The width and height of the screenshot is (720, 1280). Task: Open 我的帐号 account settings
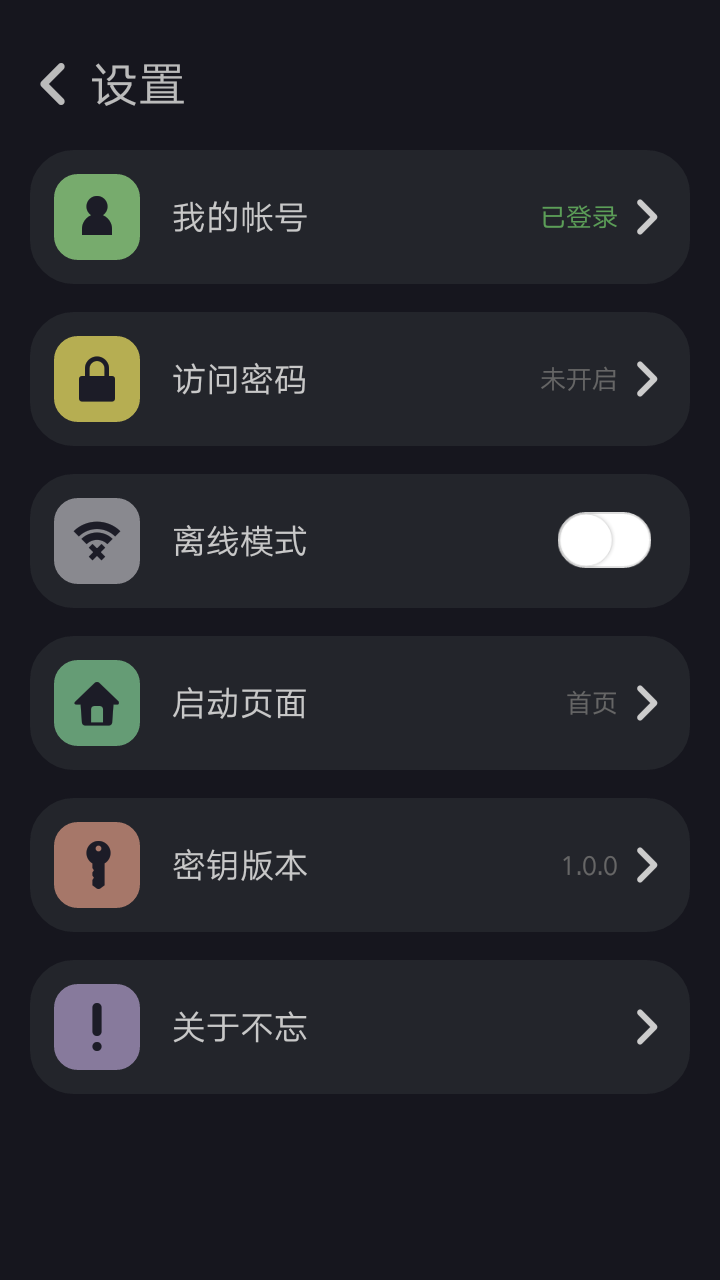[360, 217]
